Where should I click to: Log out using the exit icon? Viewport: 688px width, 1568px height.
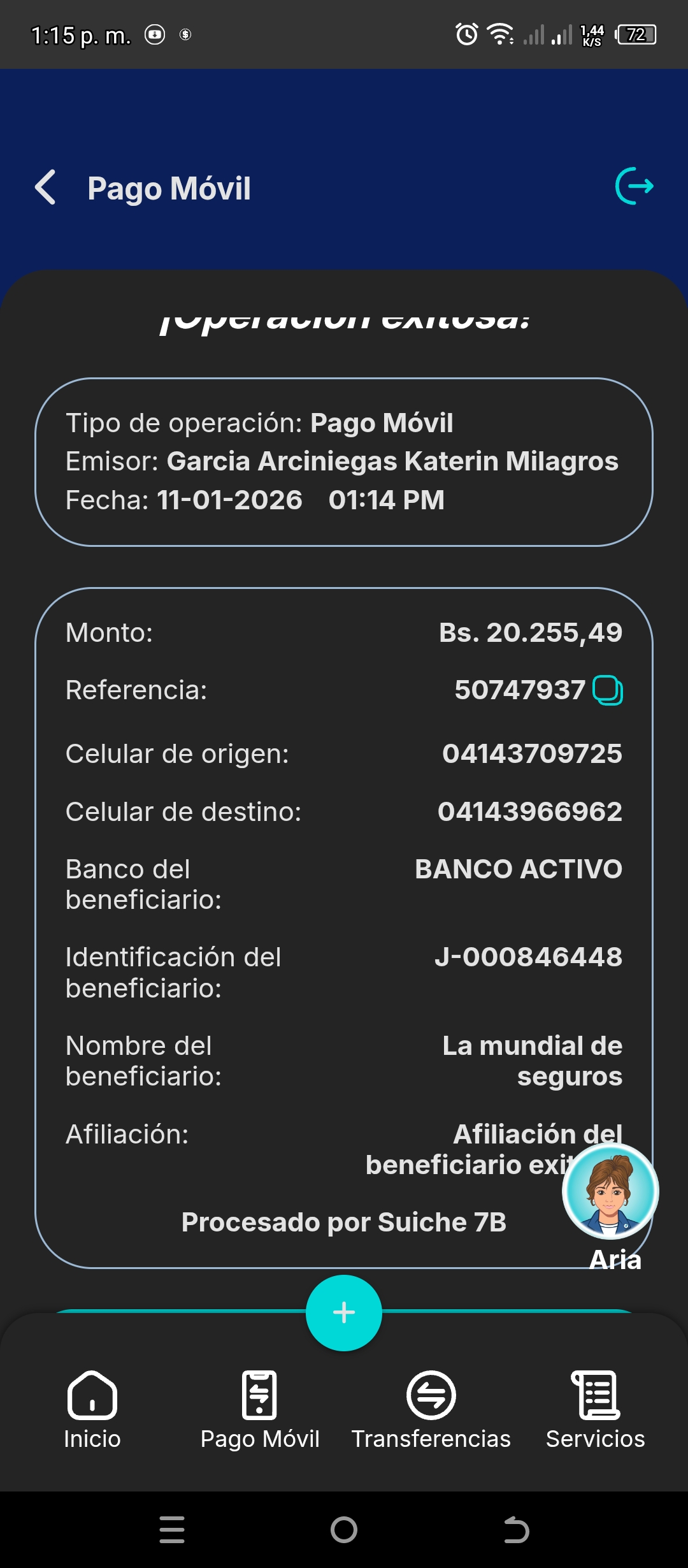click(634, 186)
